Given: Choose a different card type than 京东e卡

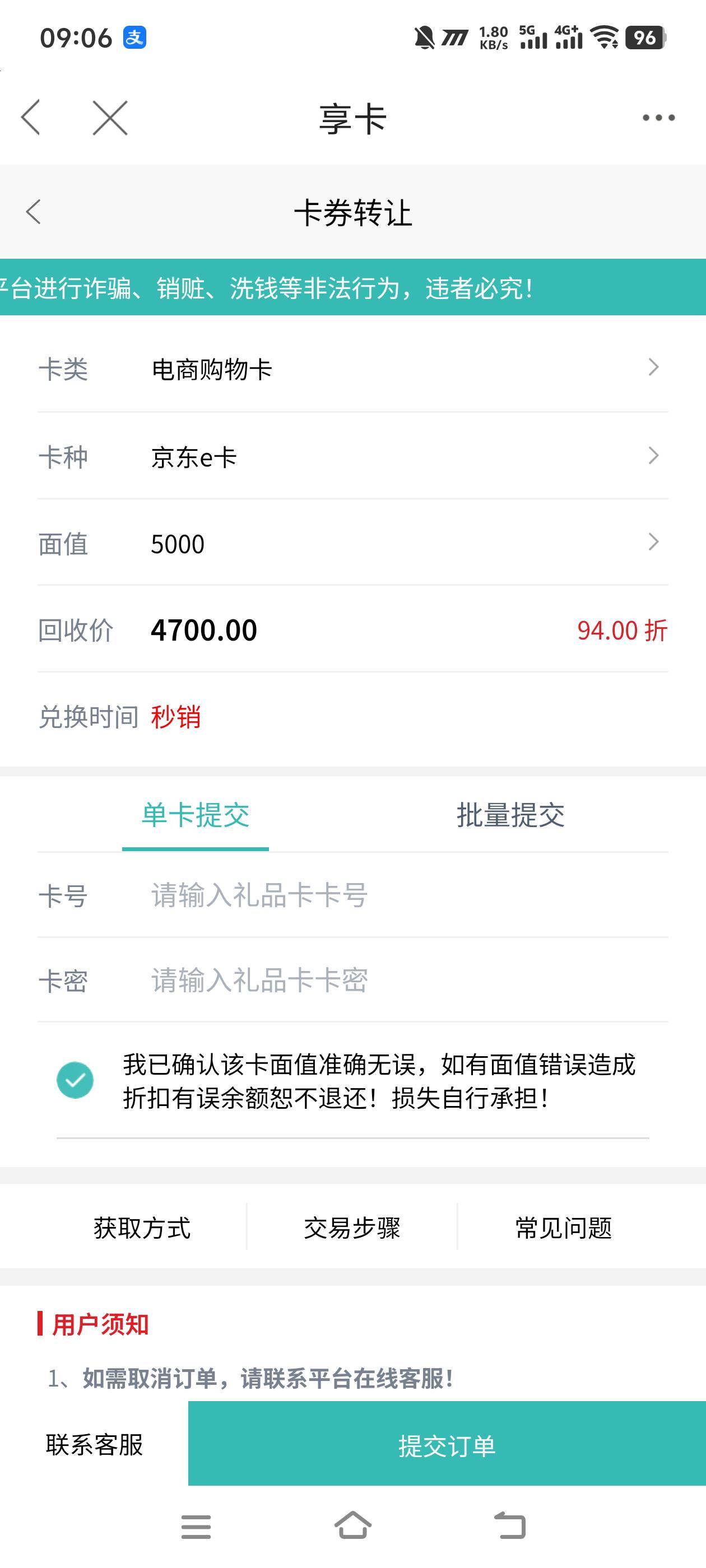Looking at the screenshot, I should click(352, 456).
